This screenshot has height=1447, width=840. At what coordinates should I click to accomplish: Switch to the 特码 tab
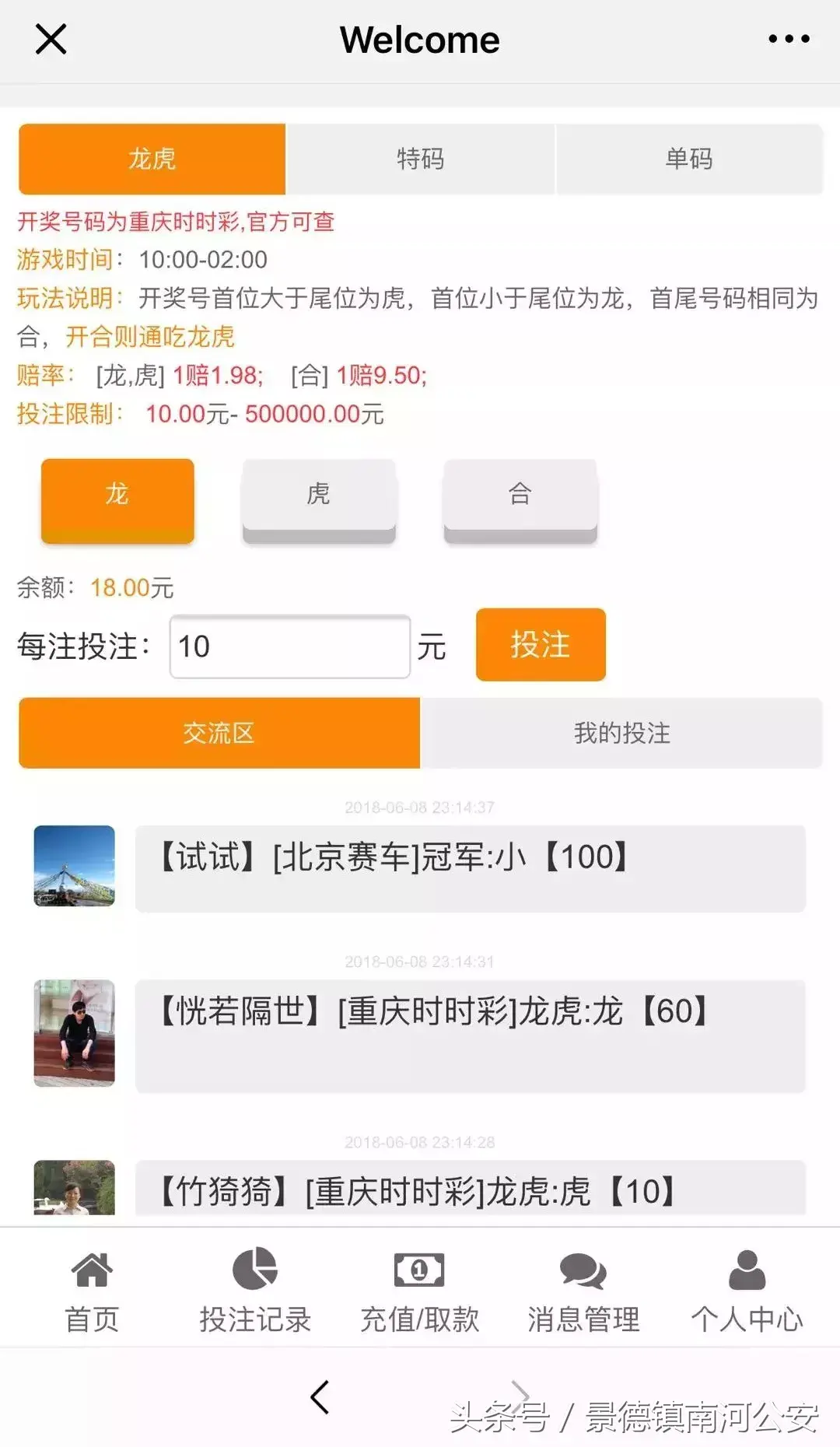tap(420, 159)
